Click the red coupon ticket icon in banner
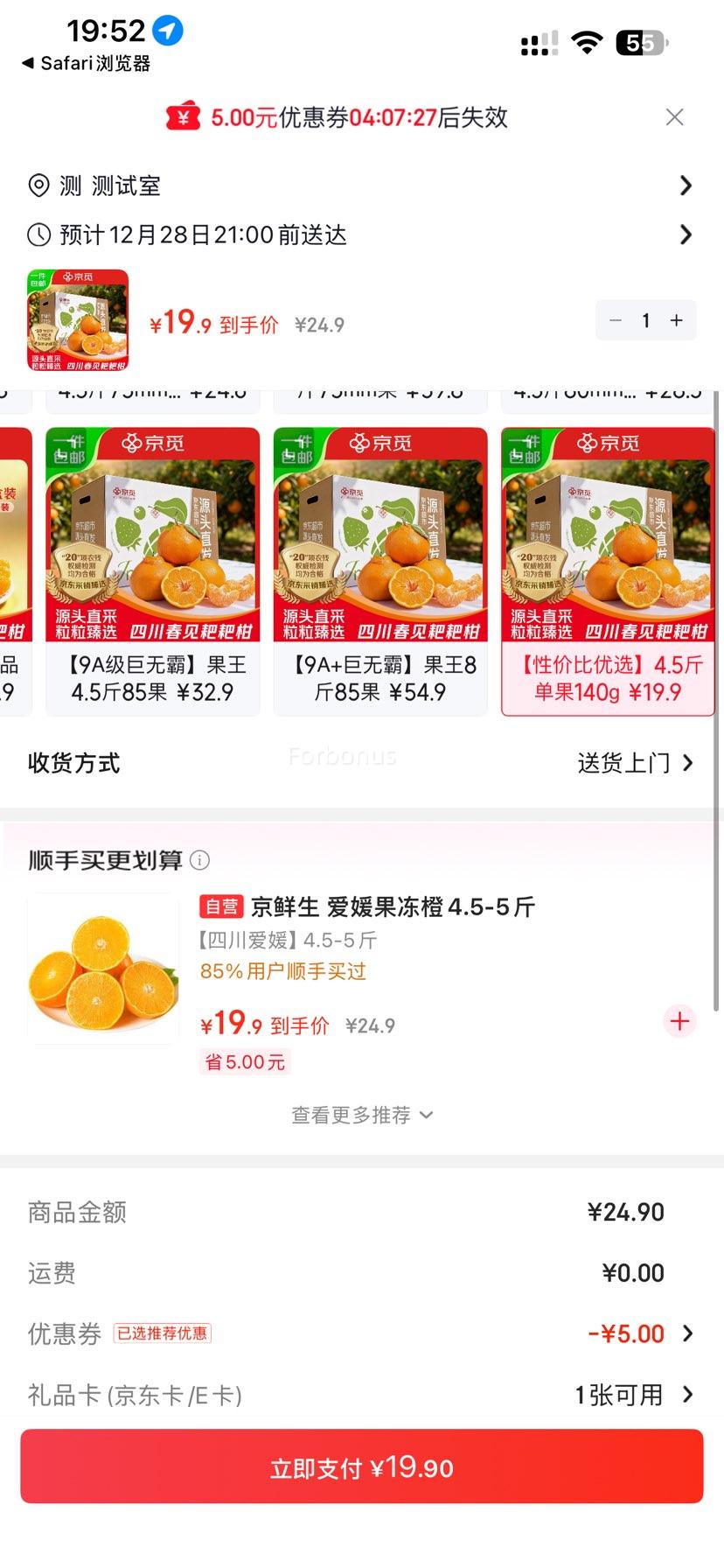The width and height of the screenshot is (724, 1568). (x=182, y=116)
